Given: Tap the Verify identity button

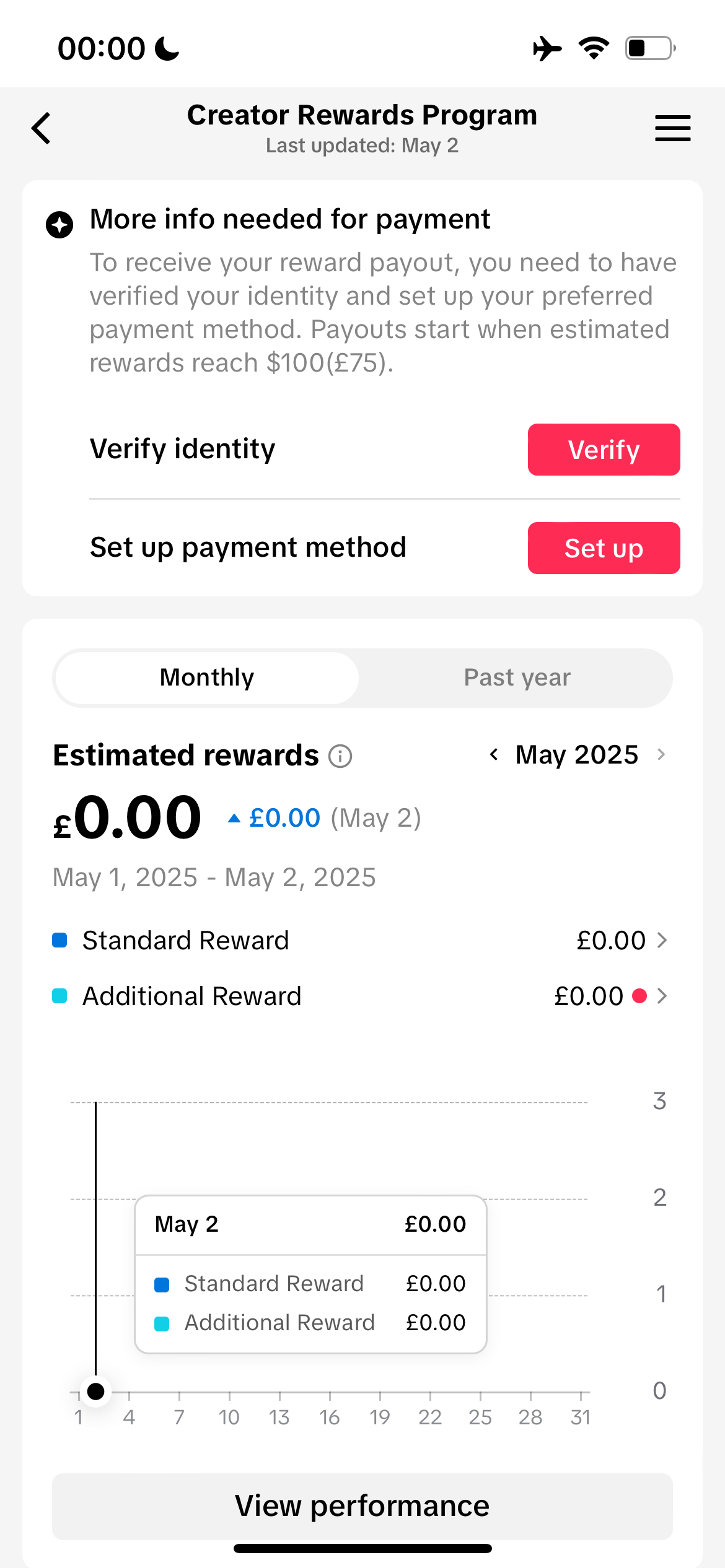Looking at the screenshot, I should click(x=604, y=450).
